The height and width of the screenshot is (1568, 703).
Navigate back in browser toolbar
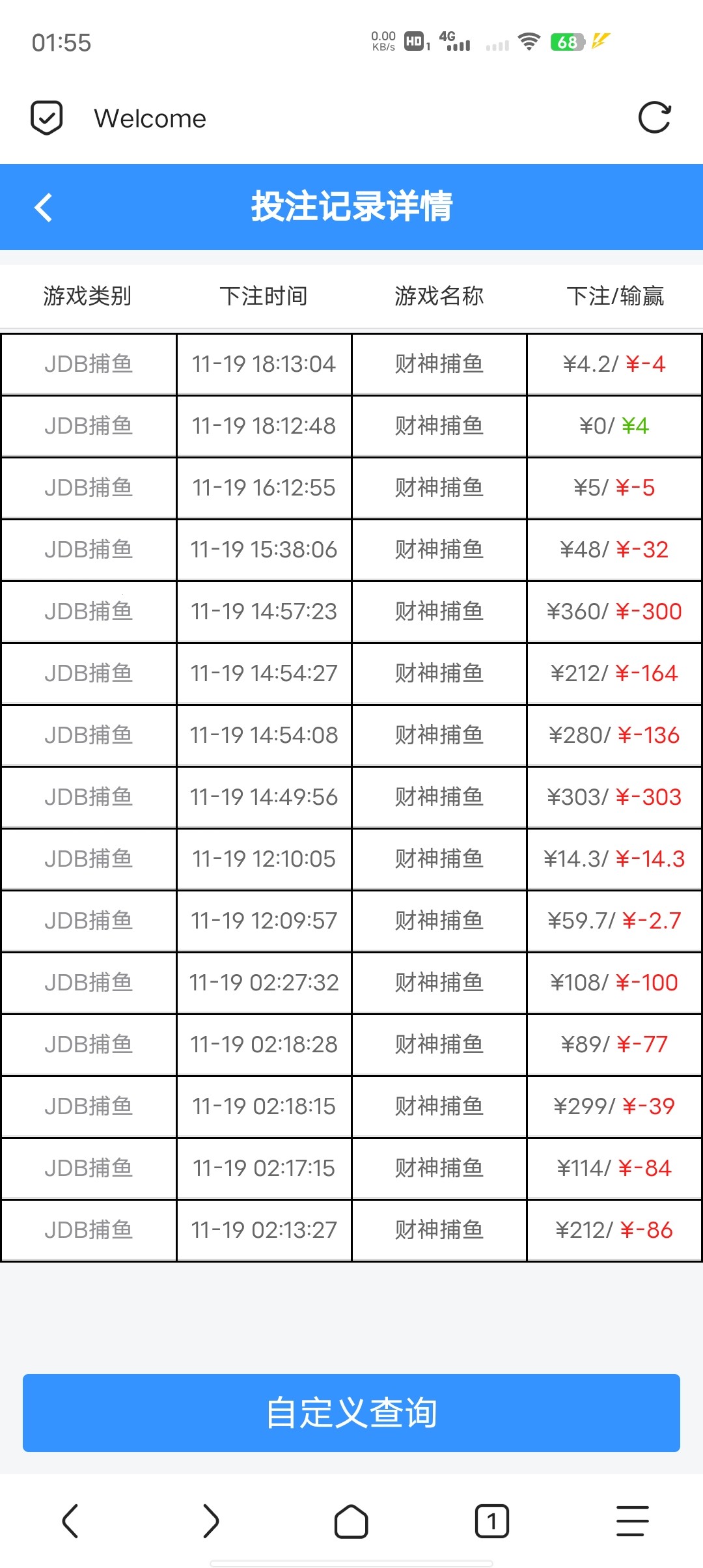[70, 1521]
